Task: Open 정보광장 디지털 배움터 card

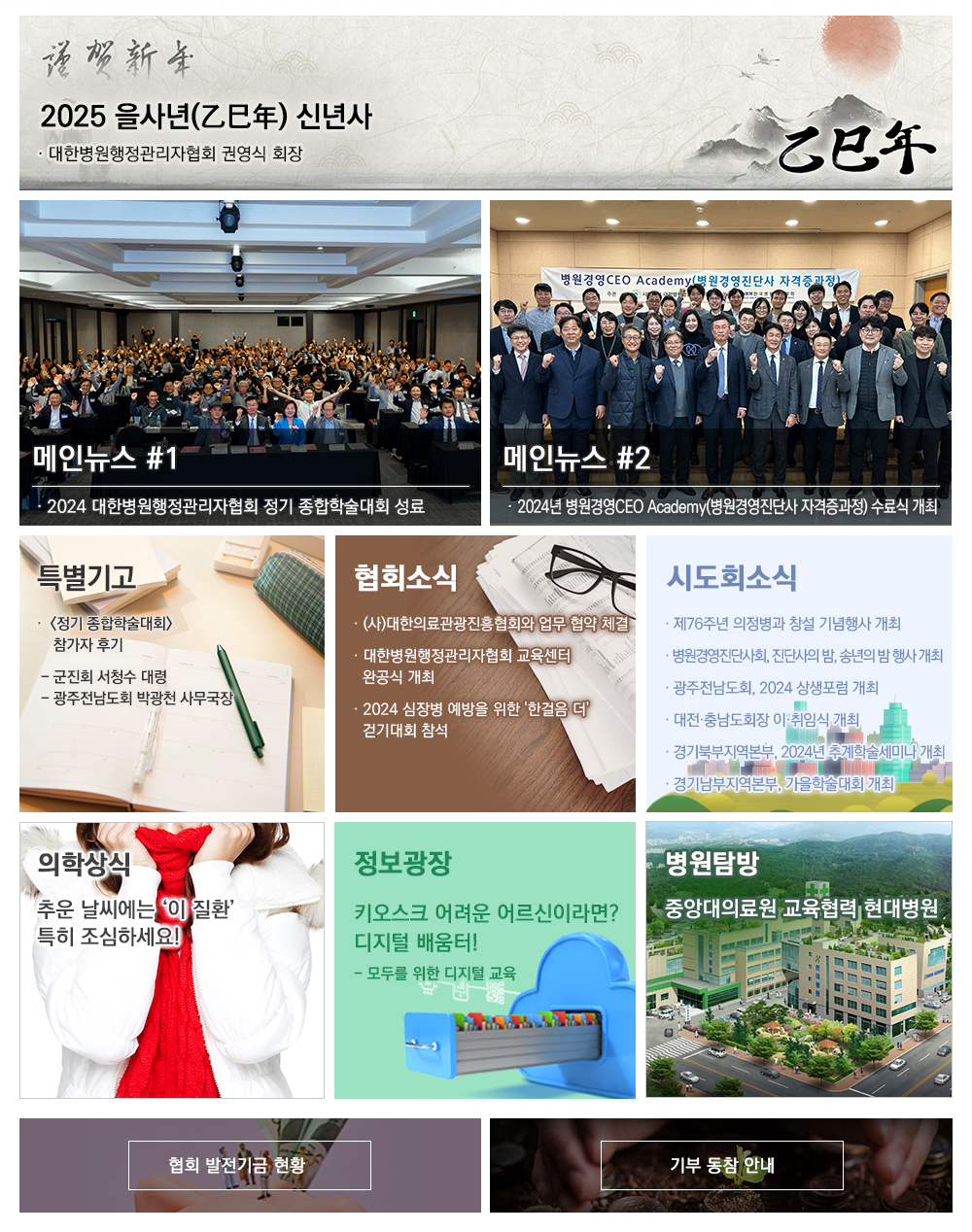Action: point(485,960)
